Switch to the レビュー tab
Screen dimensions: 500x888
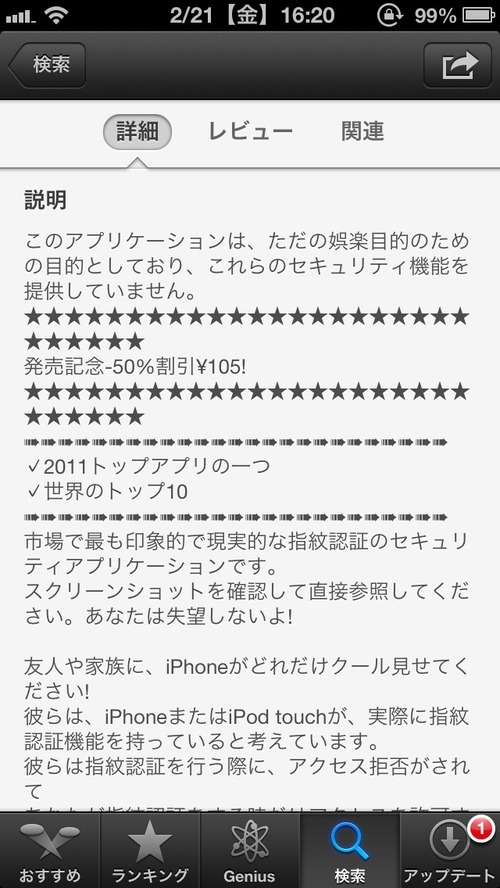click(250, 131)
